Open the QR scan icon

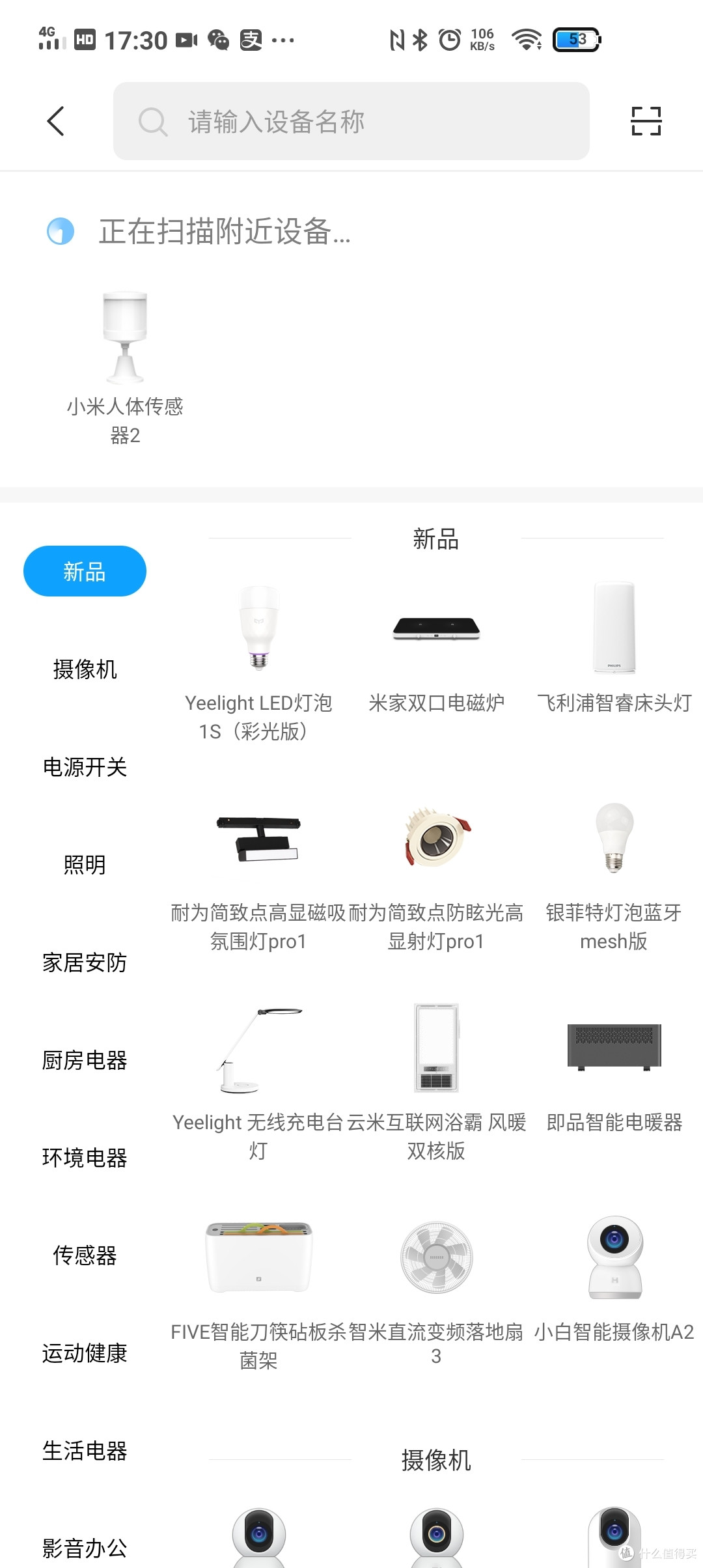[x=646, y=121]
